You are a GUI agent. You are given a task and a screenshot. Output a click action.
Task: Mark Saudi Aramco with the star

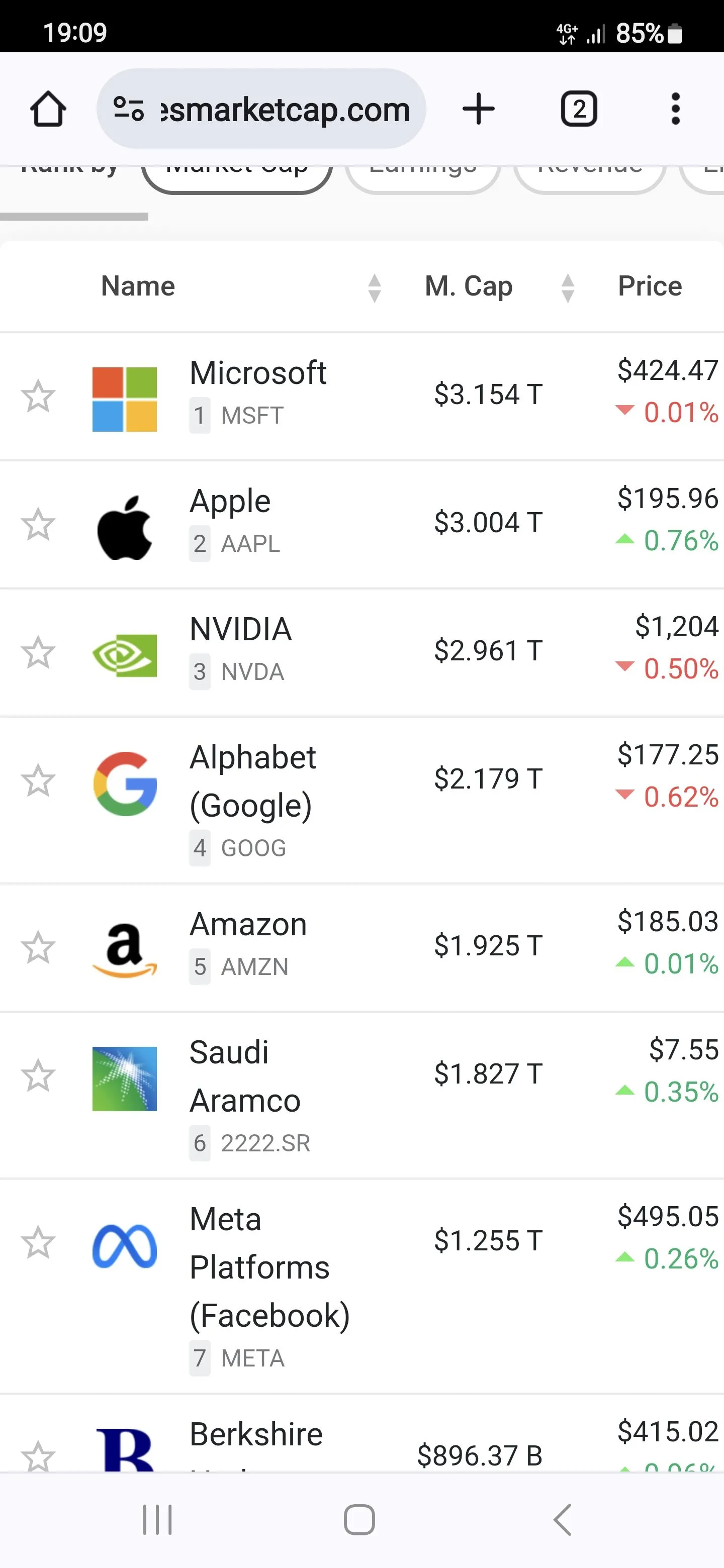click(x=38, y=1075)
